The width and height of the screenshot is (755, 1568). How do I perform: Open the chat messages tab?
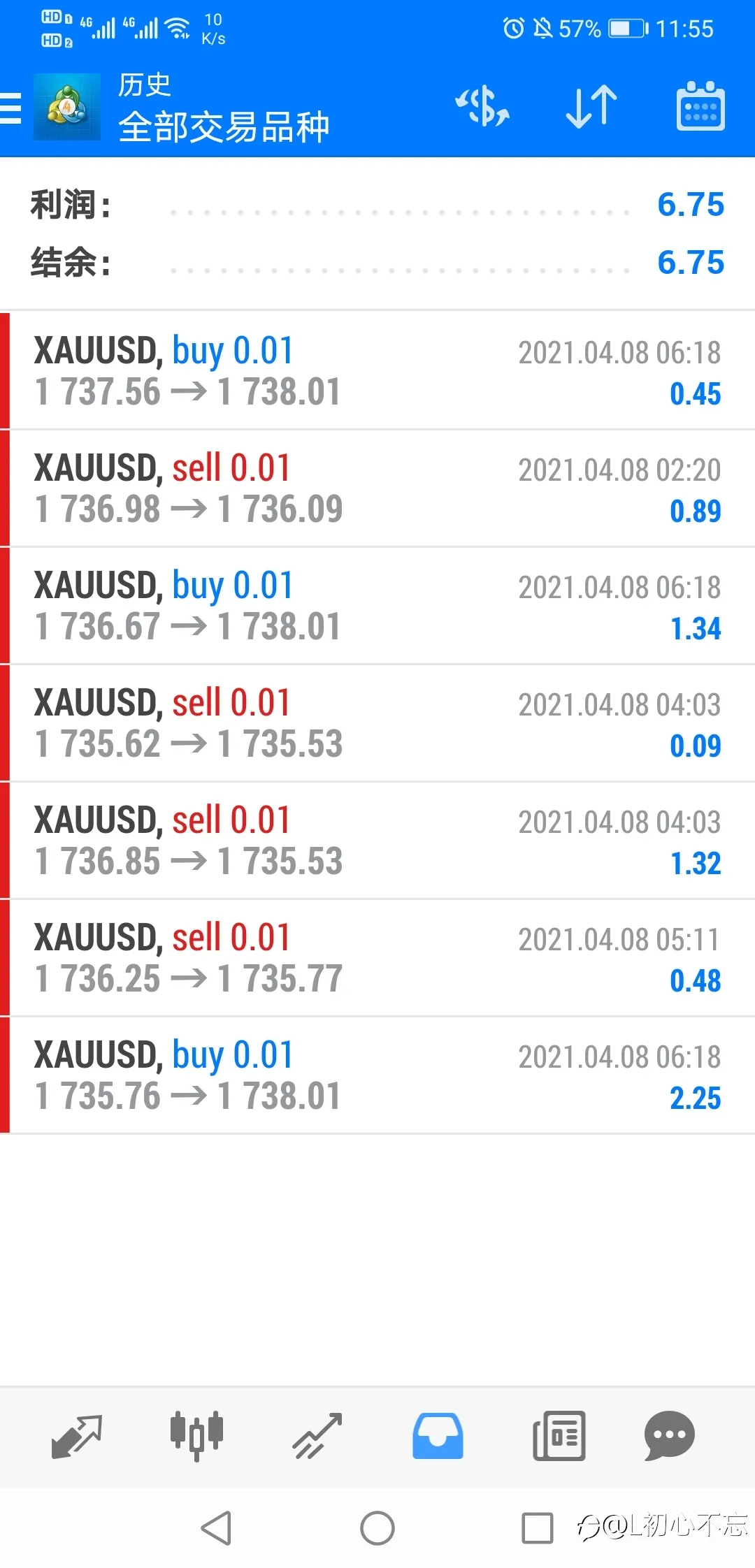[669, 1437]
